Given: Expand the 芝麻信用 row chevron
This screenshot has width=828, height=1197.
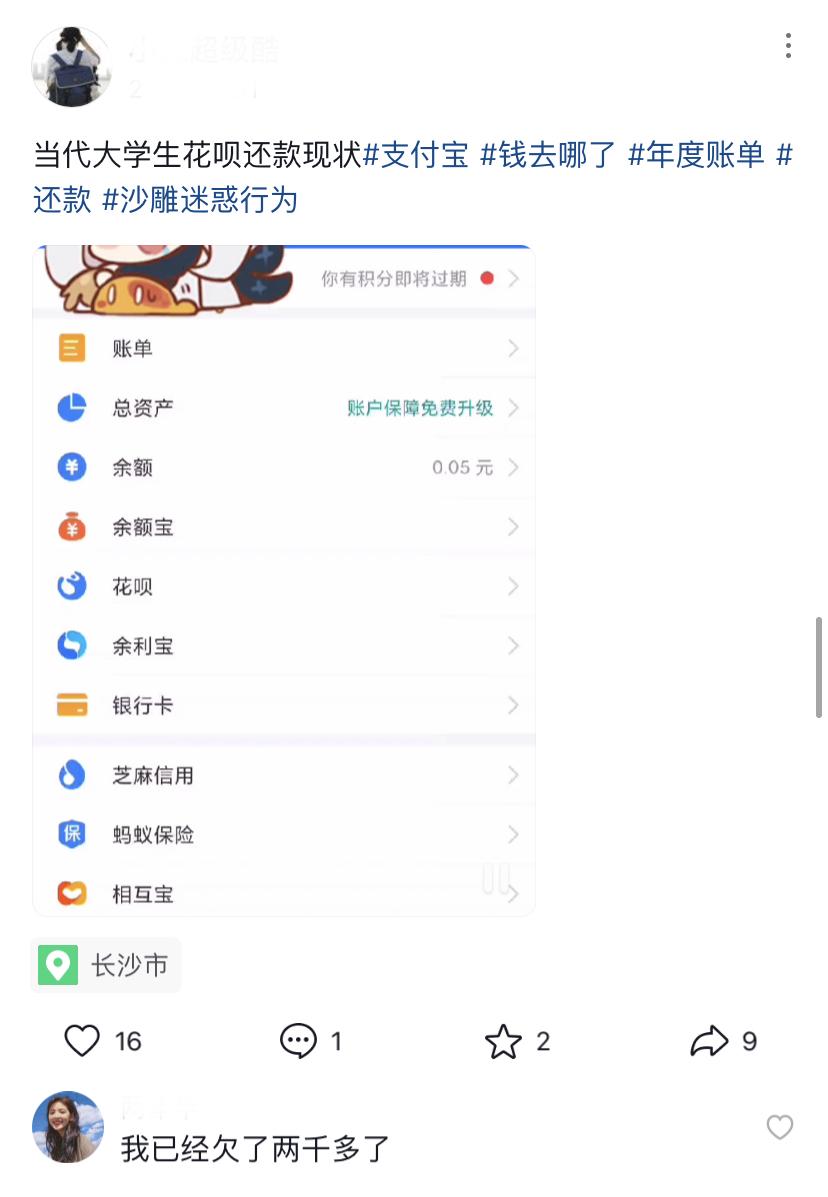Looking at the screenshot, I should click(x=512, y=775).
